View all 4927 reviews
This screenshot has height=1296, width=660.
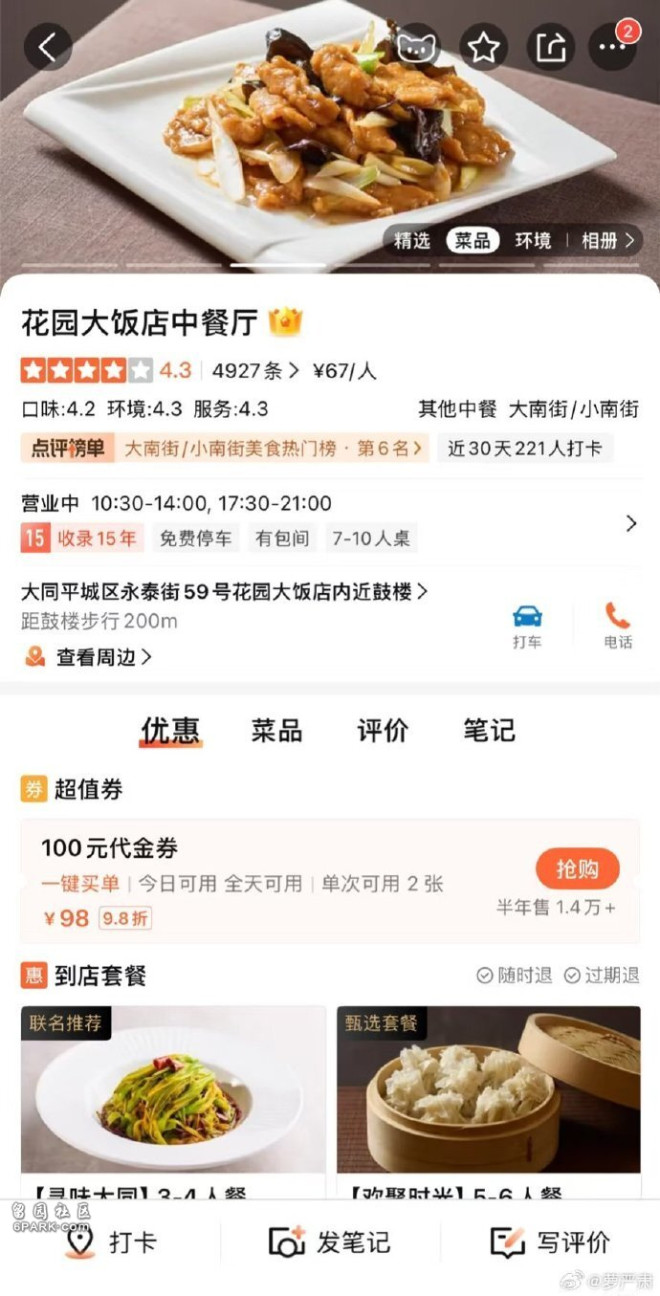(x=255, y=371)
